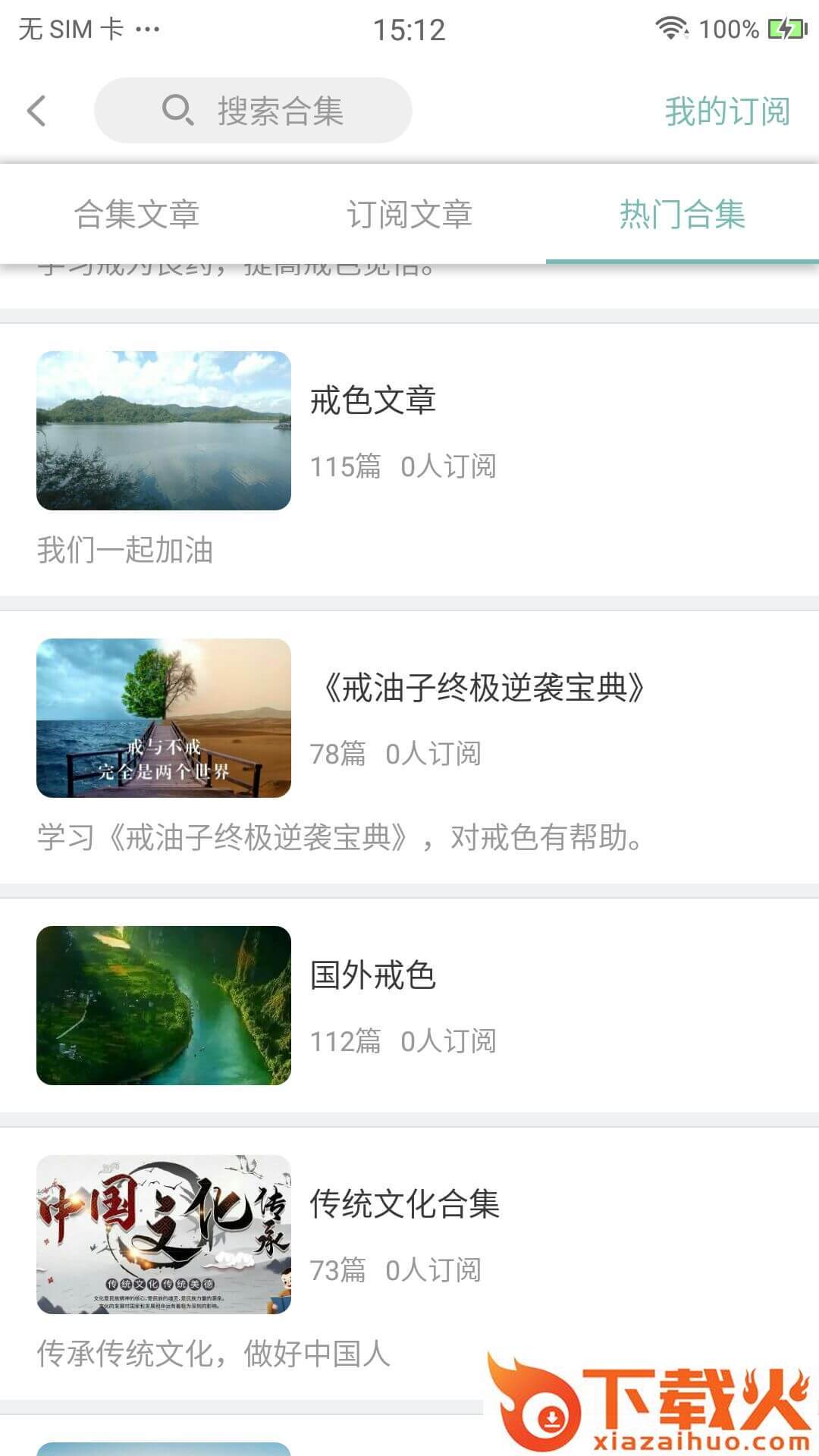Select the 热门合集 tab

pyautogui.click(x=682, y=215)
